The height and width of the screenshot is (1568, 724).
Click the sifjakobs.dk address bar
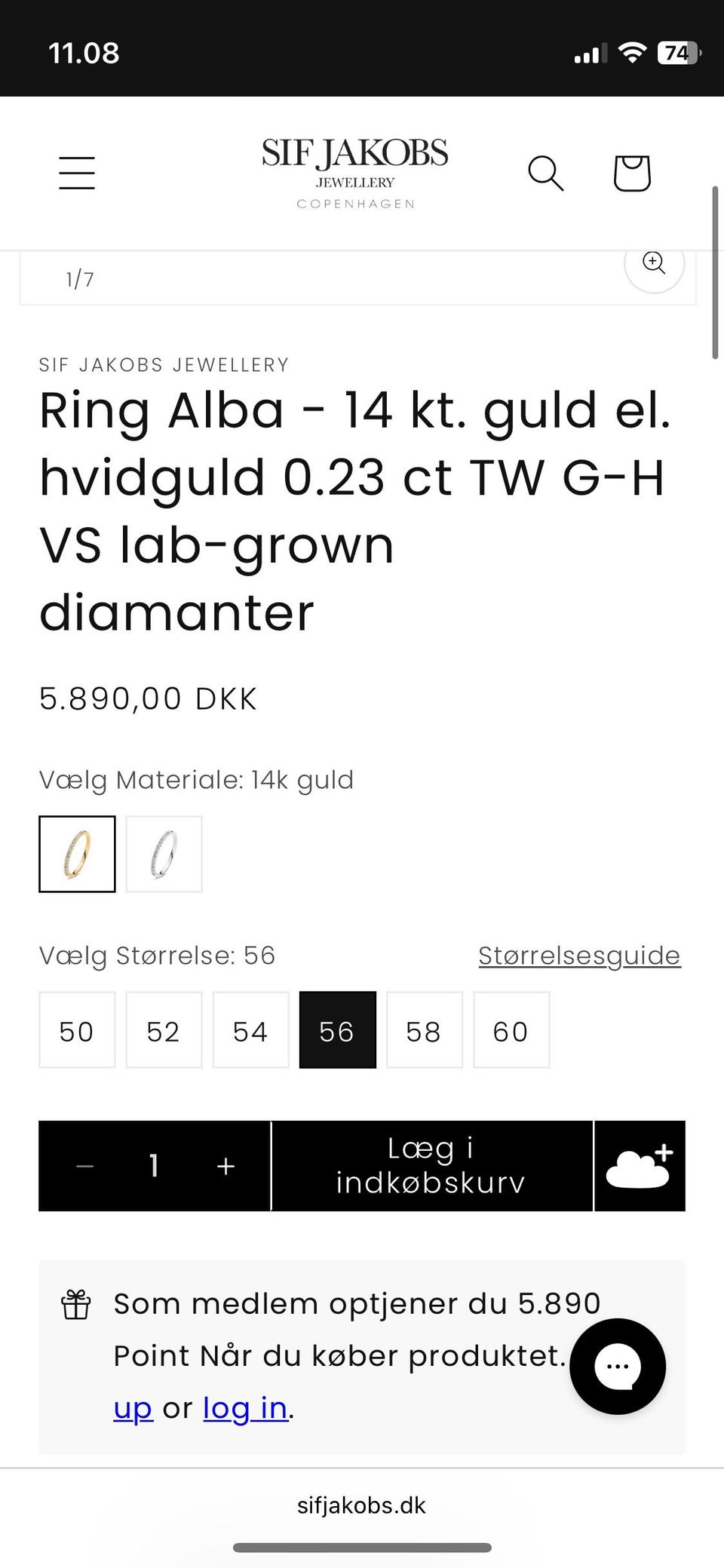[x=362, y=1505]
